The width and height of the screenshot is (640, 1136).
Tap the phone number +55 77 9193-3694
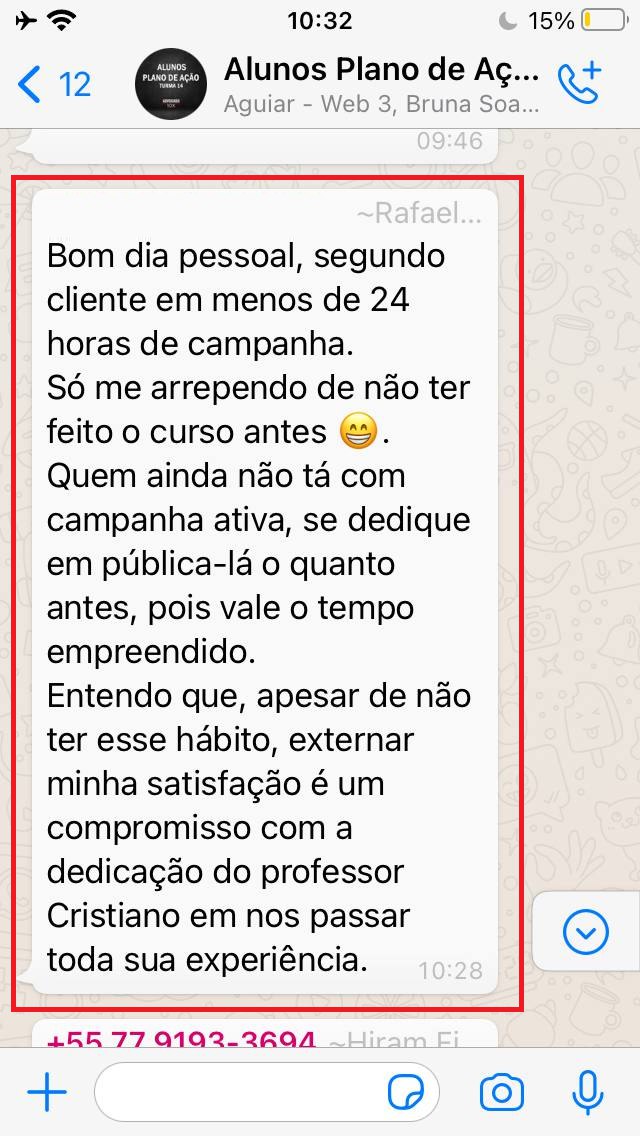[x=180, y=1040]
